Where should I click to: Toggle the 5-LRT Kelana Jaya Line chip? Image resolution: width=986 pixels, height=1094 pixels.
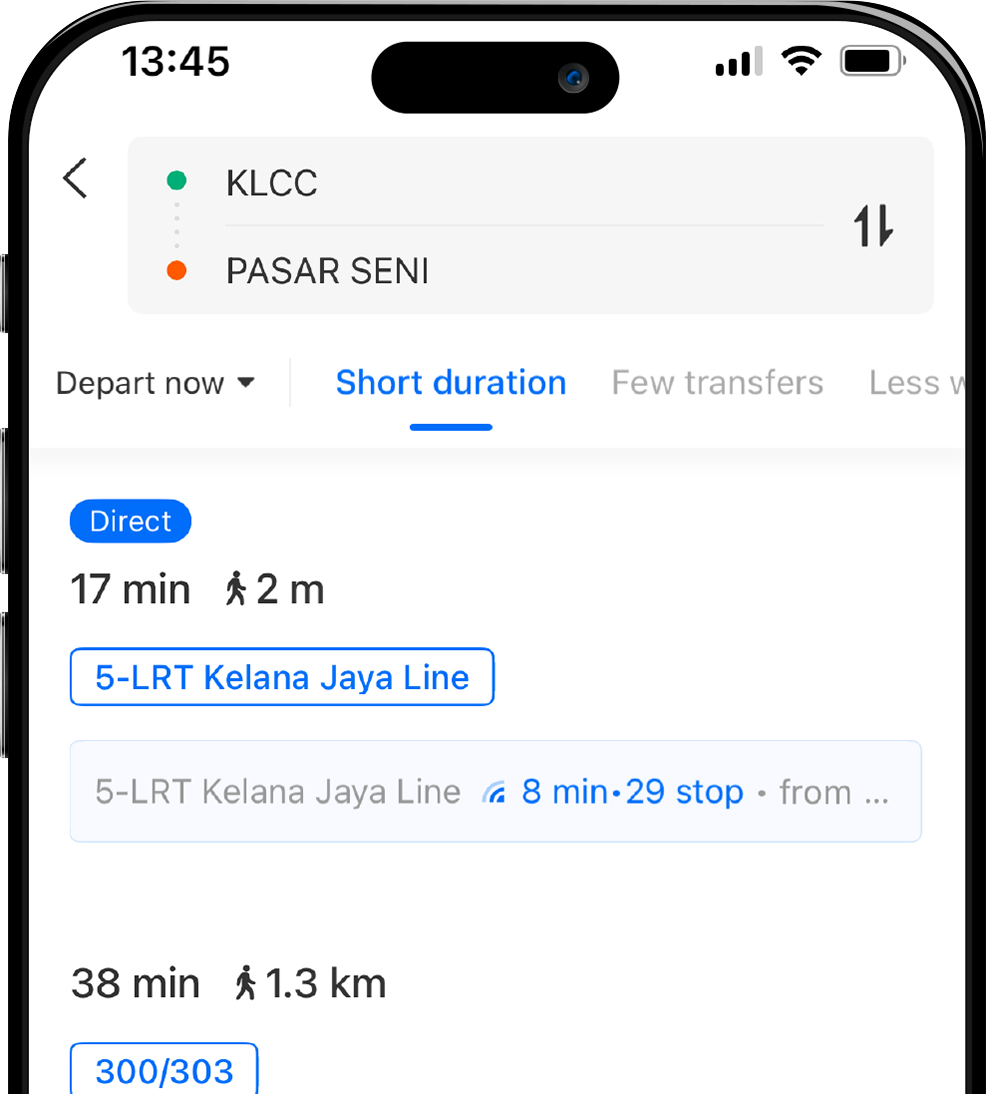[x=281, y=677]
